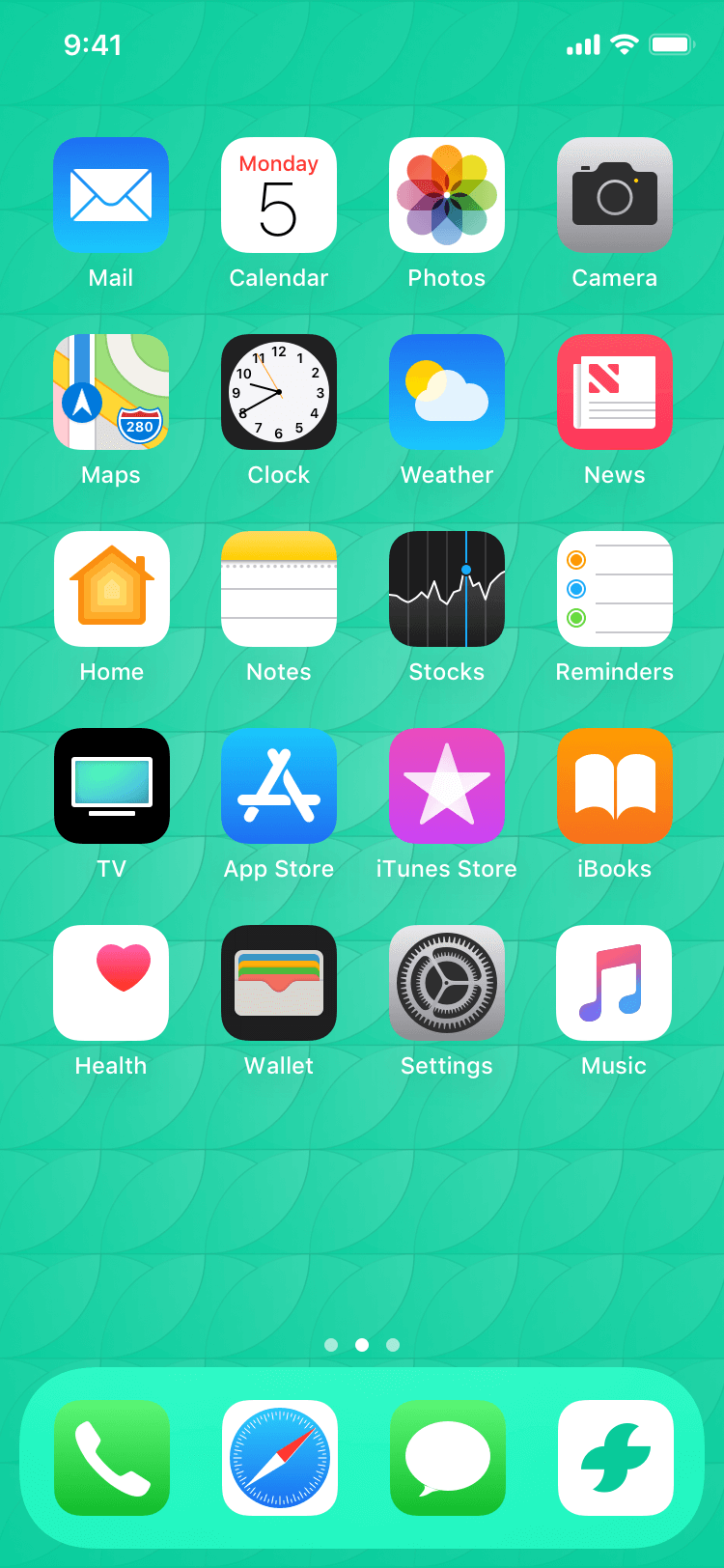Launch the Home app
The height and width of the screenshot is (1568, 724).
[111, 589]
